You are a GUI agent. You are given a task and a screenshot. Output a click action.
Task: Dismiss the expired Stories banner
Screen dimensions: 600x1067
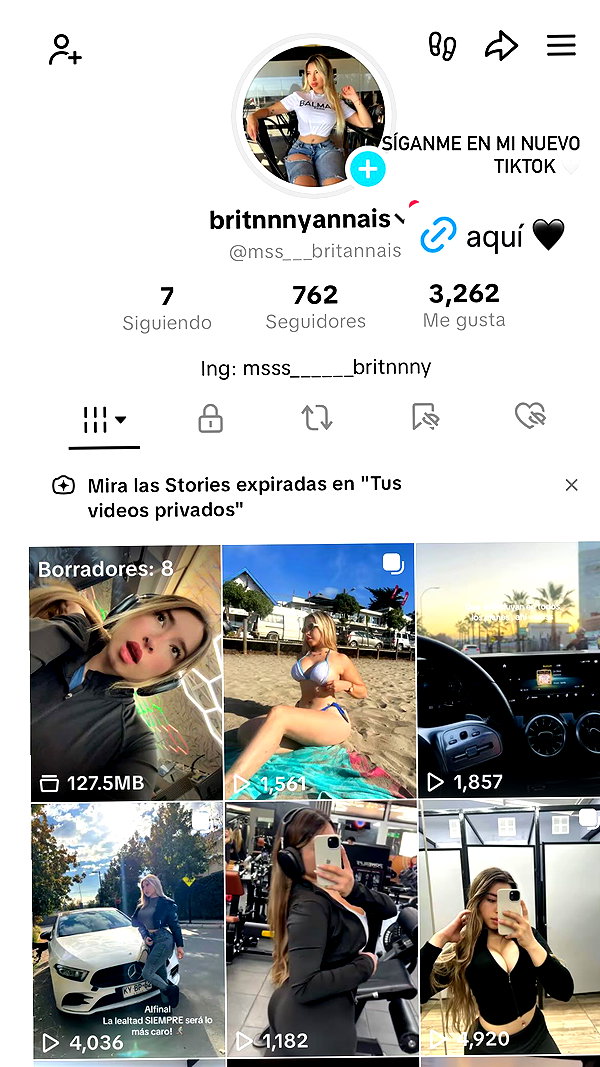point(571,485)
